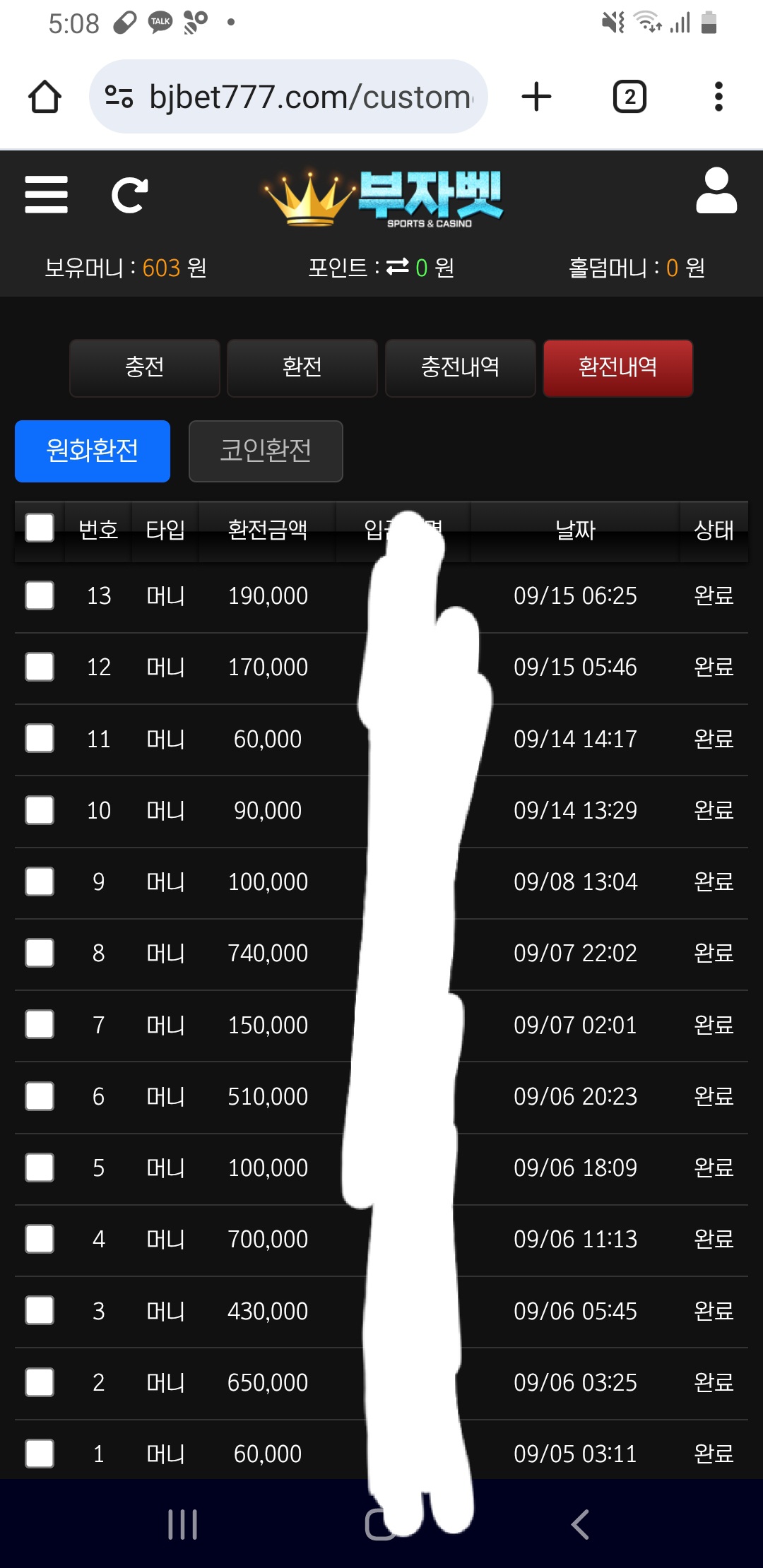Convert points using the swap icon
This screenshot has width=763, height=1568.
point(398,266)
